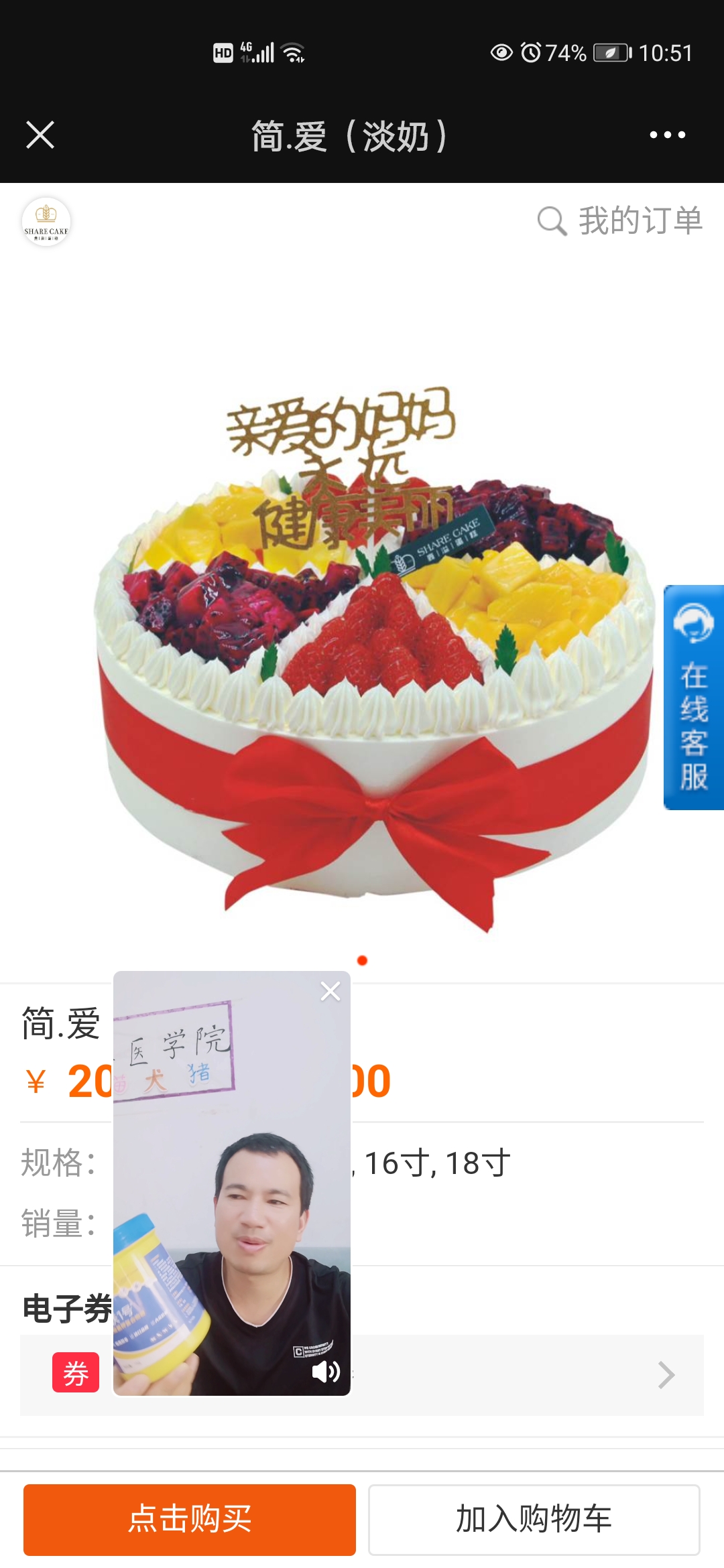Tap the Share Cake shop logo
Viewport: 724px width, 1568px height.
point(46,222)
